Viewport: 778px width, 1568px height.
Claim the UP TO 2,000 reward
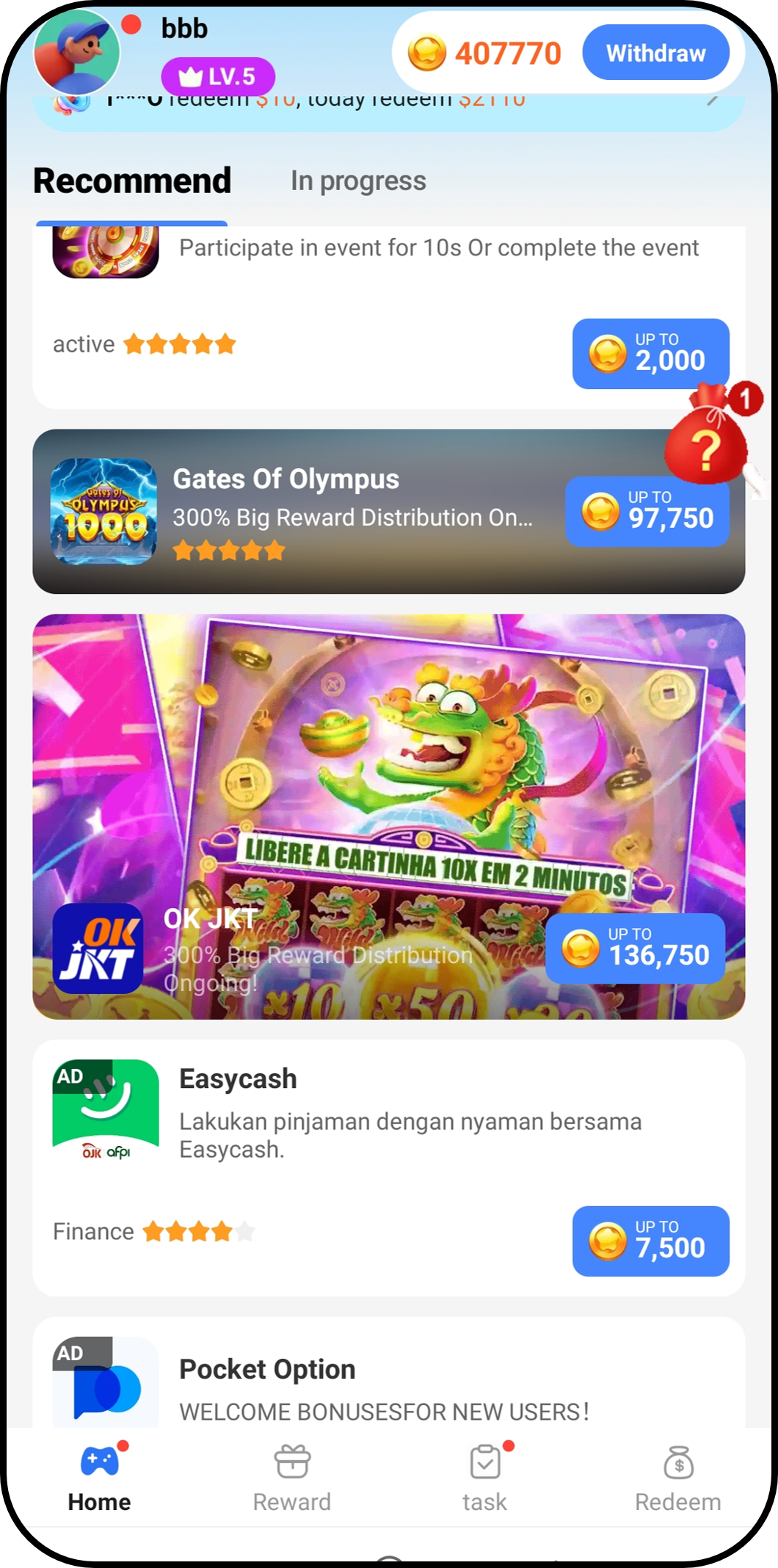coord(650,353)
